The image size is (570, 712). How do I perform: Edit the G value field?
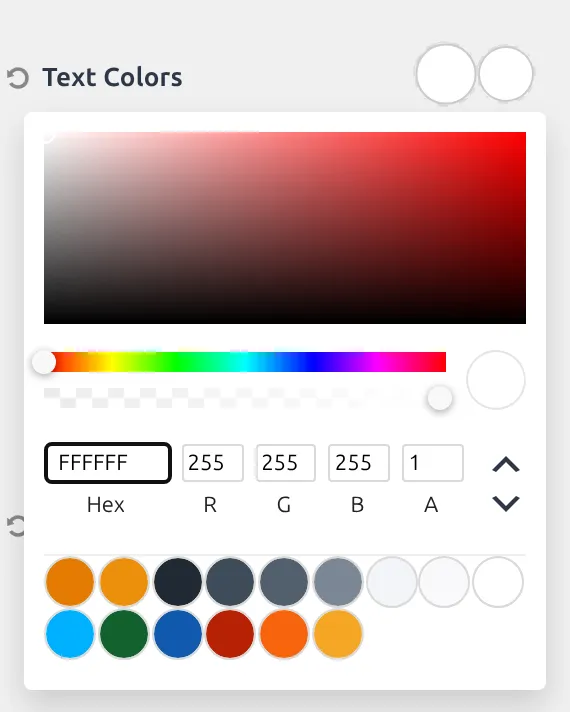(x=286, y=463)
